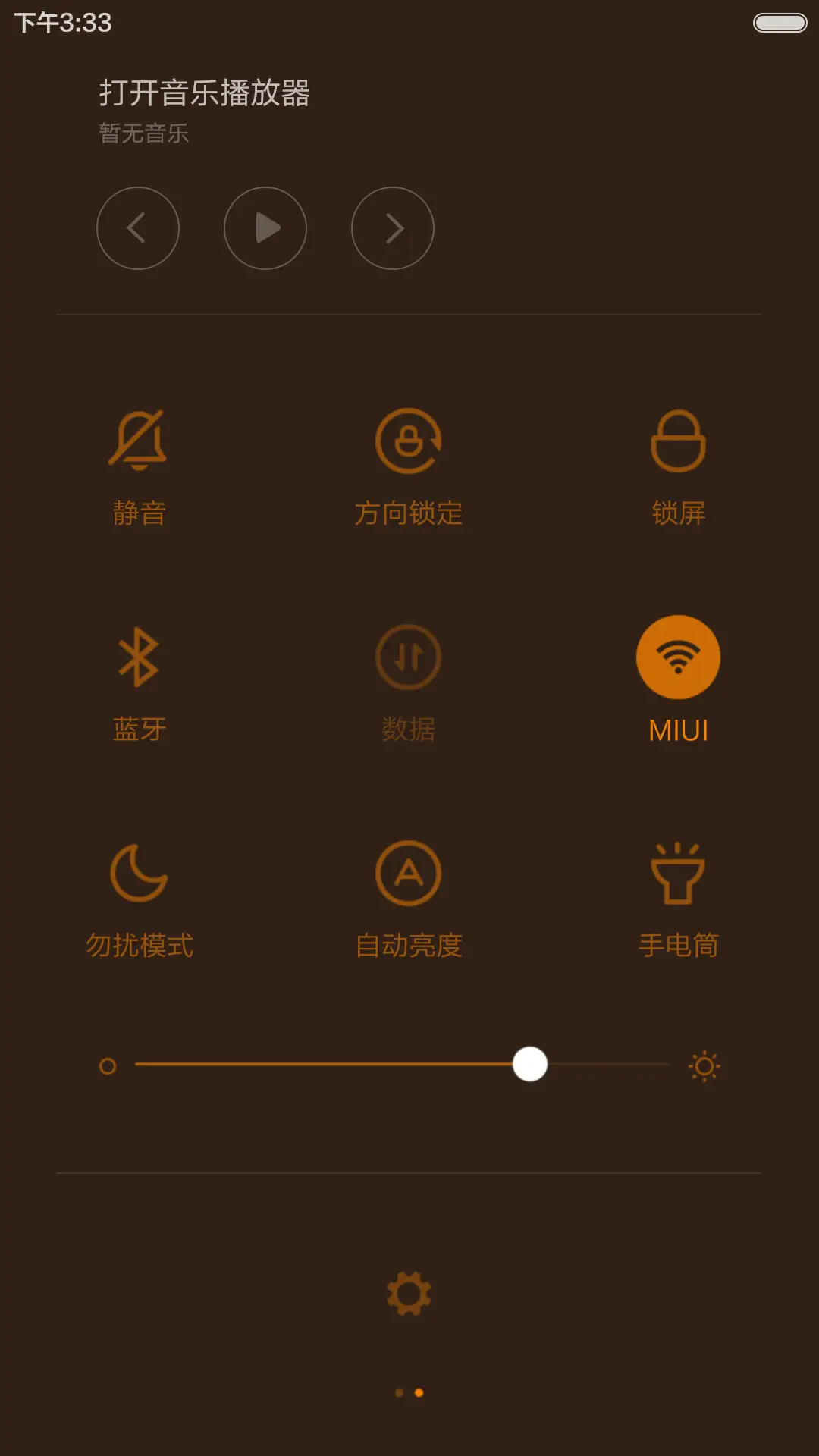
Task: Tap the mobile data (数据) icon
Action: 409,658
